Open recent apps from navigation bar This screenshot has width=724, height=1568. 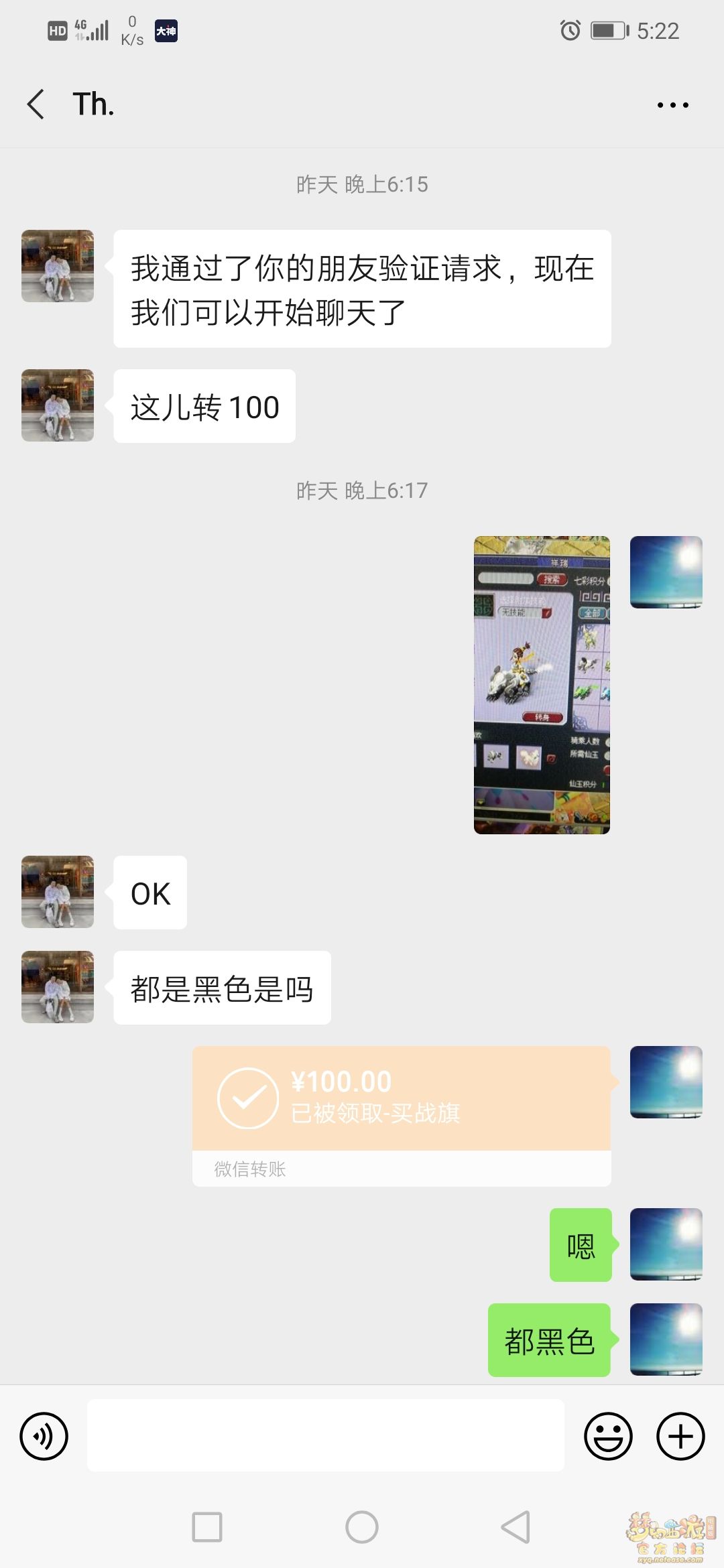tap(207, 1527)
